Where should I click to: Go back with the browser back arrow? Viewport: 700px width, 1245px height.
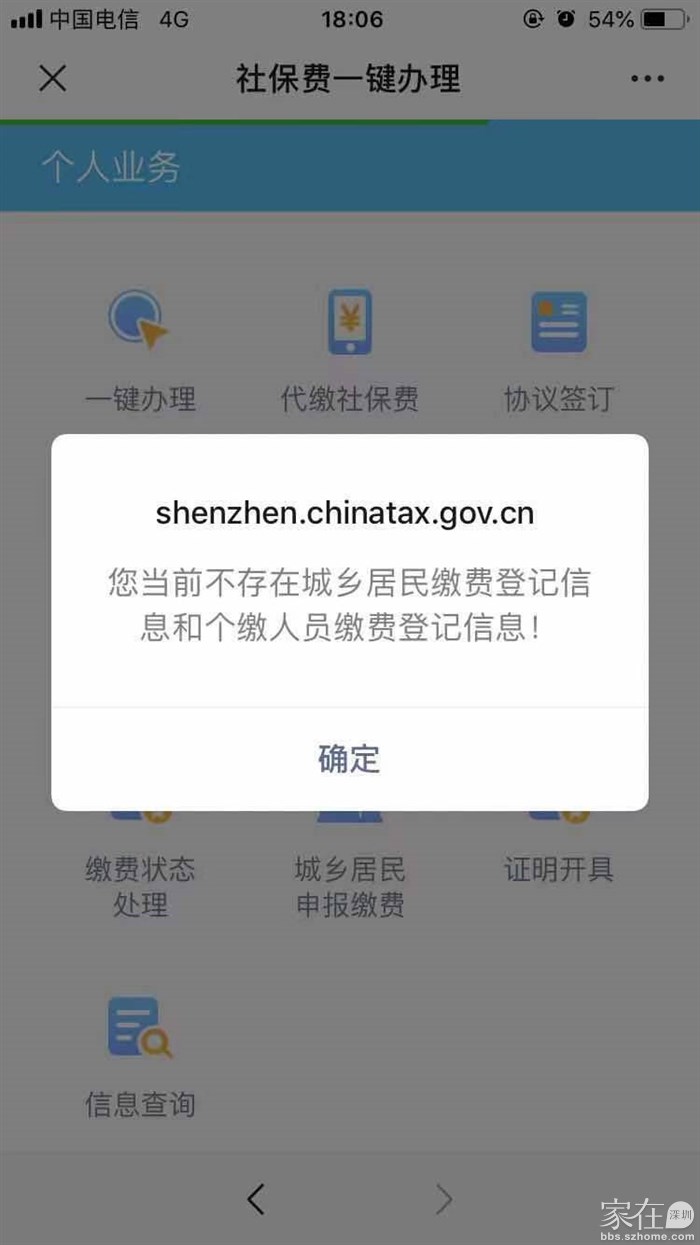[256, 1199]
